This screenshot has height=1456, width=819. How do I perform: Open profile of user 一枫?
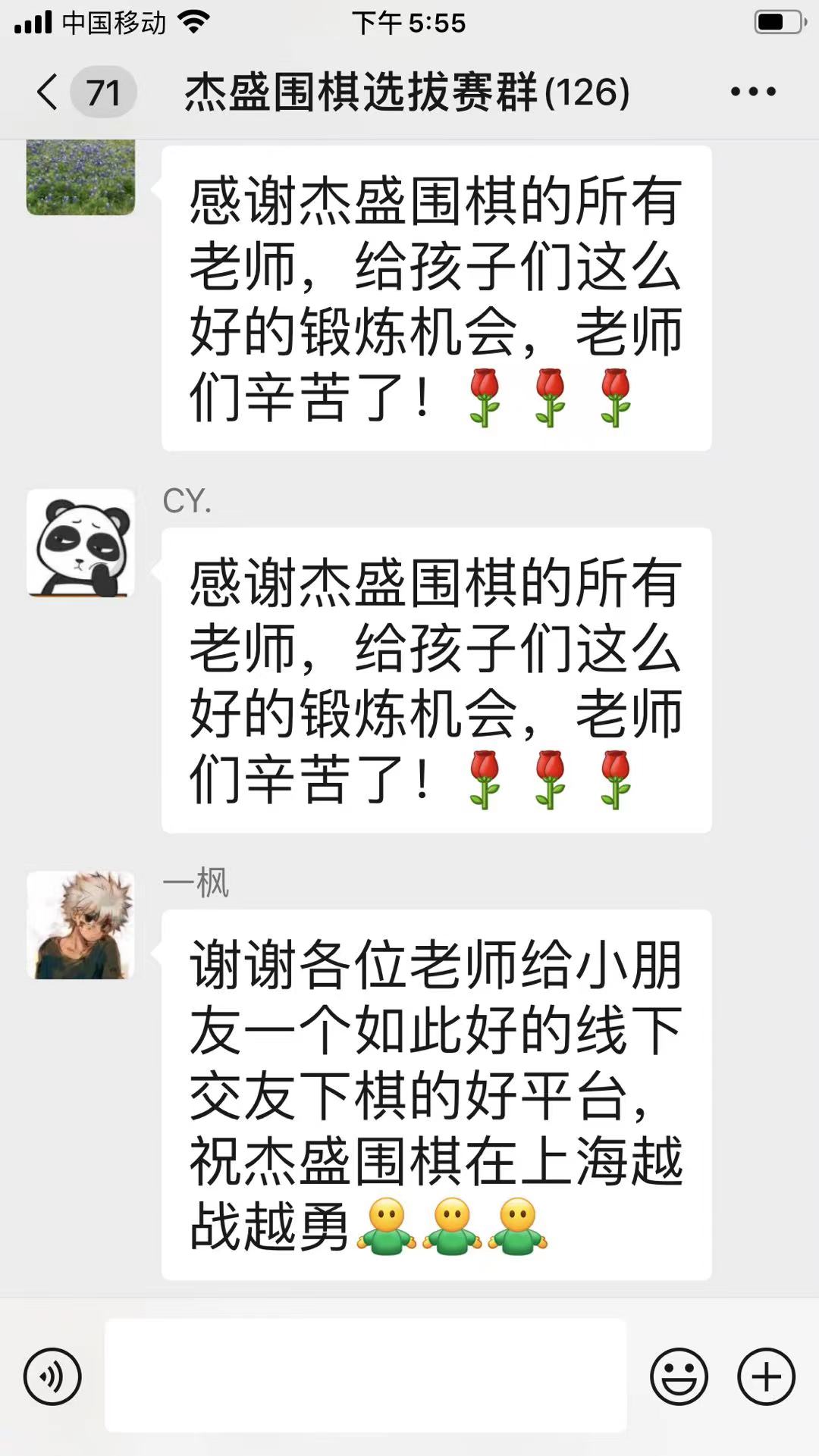tap(80, 925)
